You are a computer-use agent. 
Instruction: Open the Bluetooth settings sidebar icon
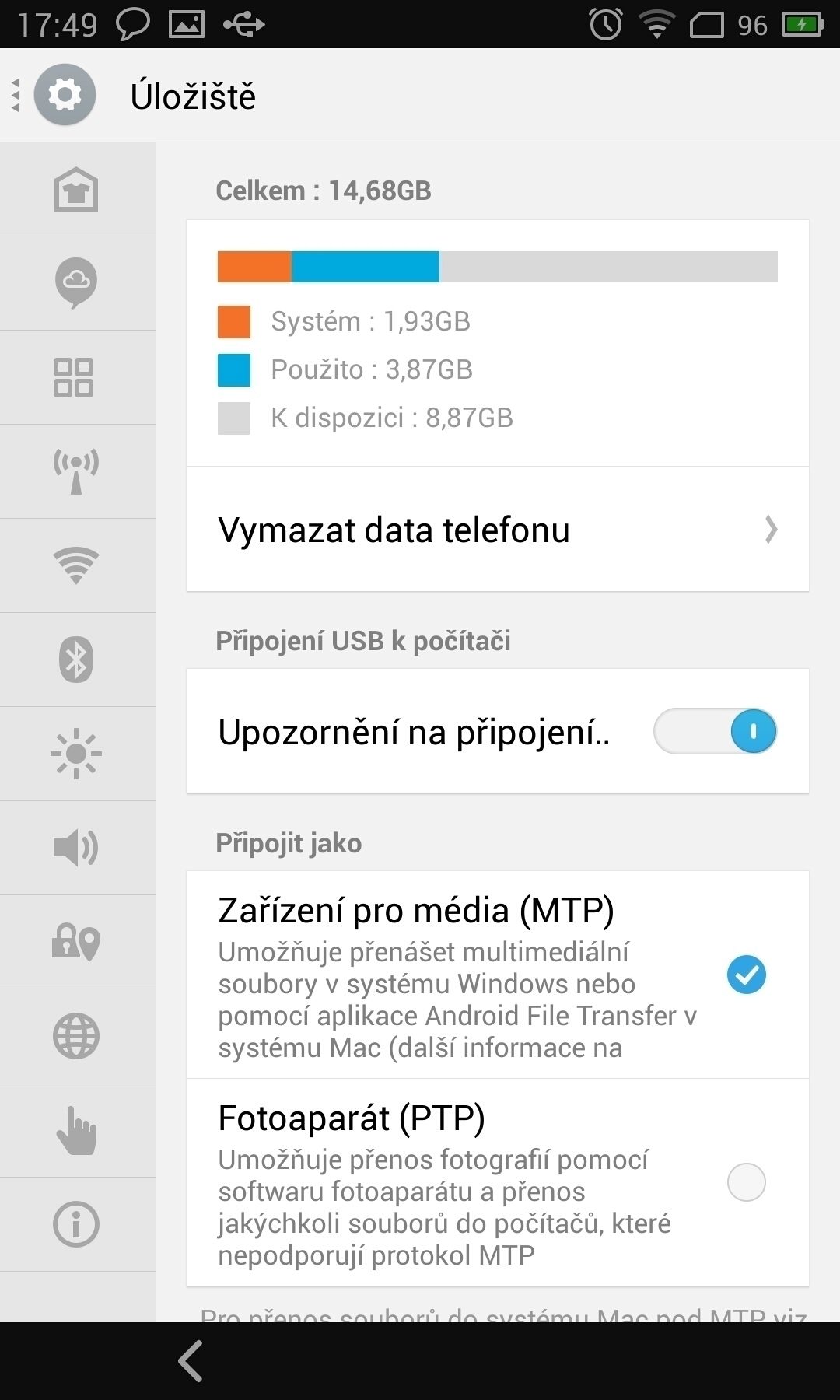pos(76,660)
